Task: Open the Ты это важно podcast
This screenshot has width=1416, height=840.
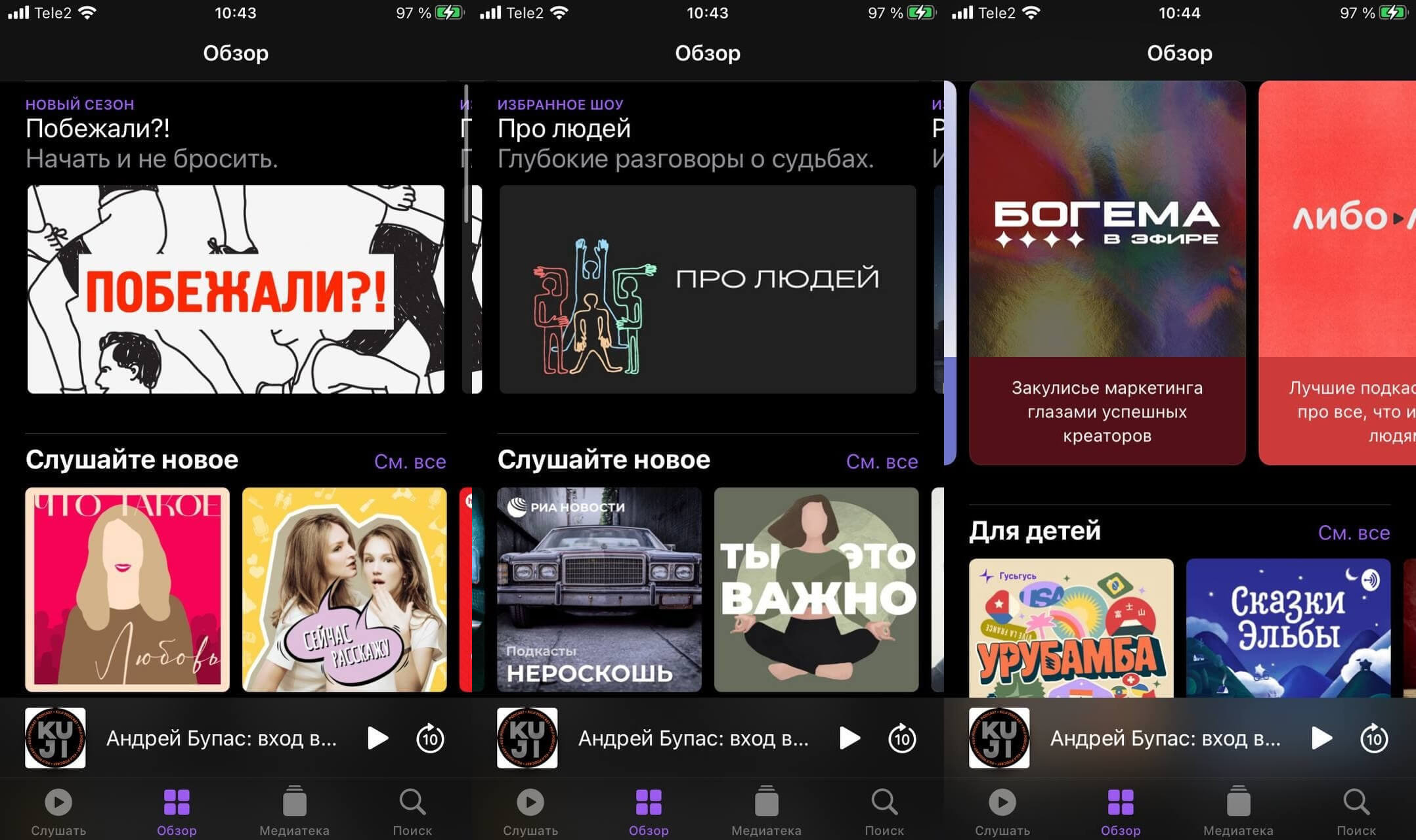Action: (816, 589)
